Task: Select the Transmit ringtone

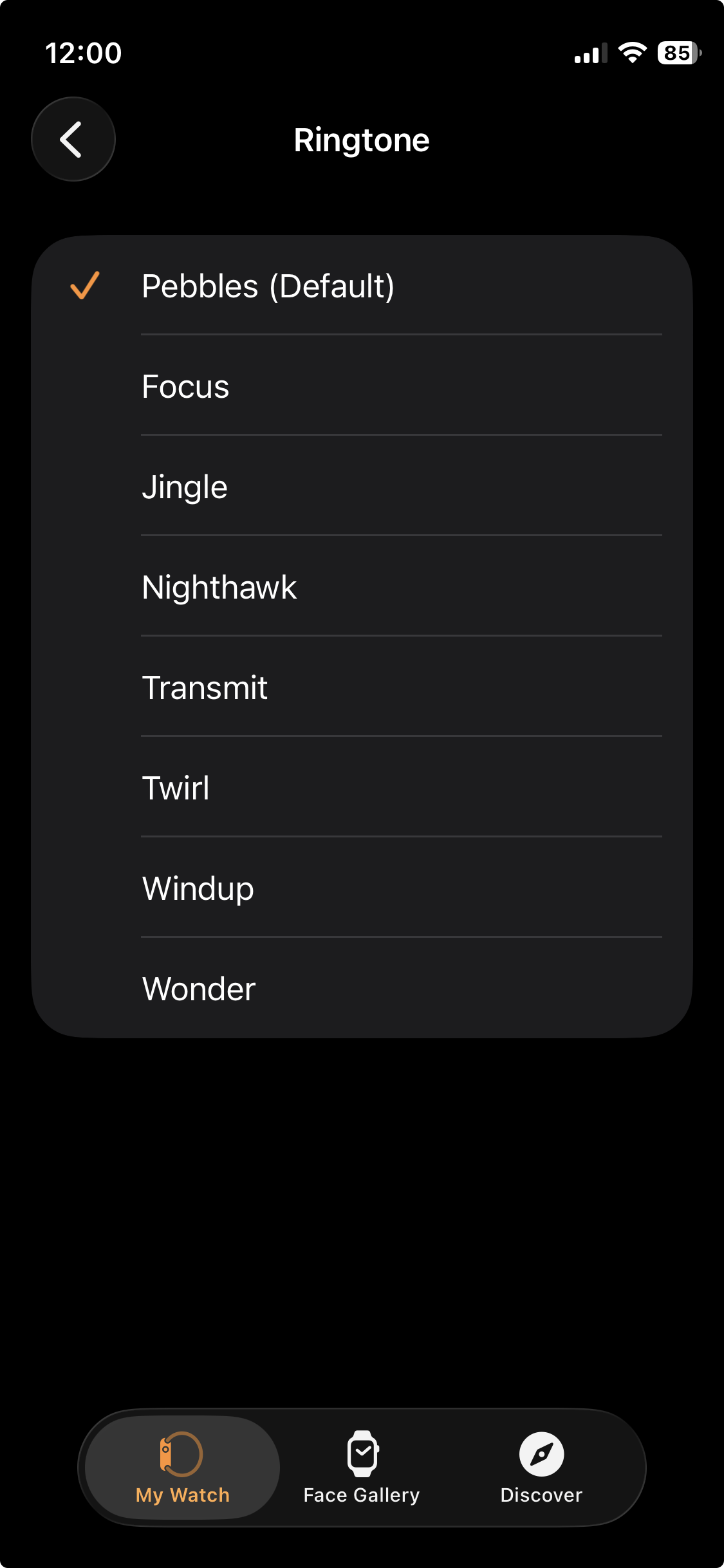Action: pyautogui.click(x=362, y=687)
